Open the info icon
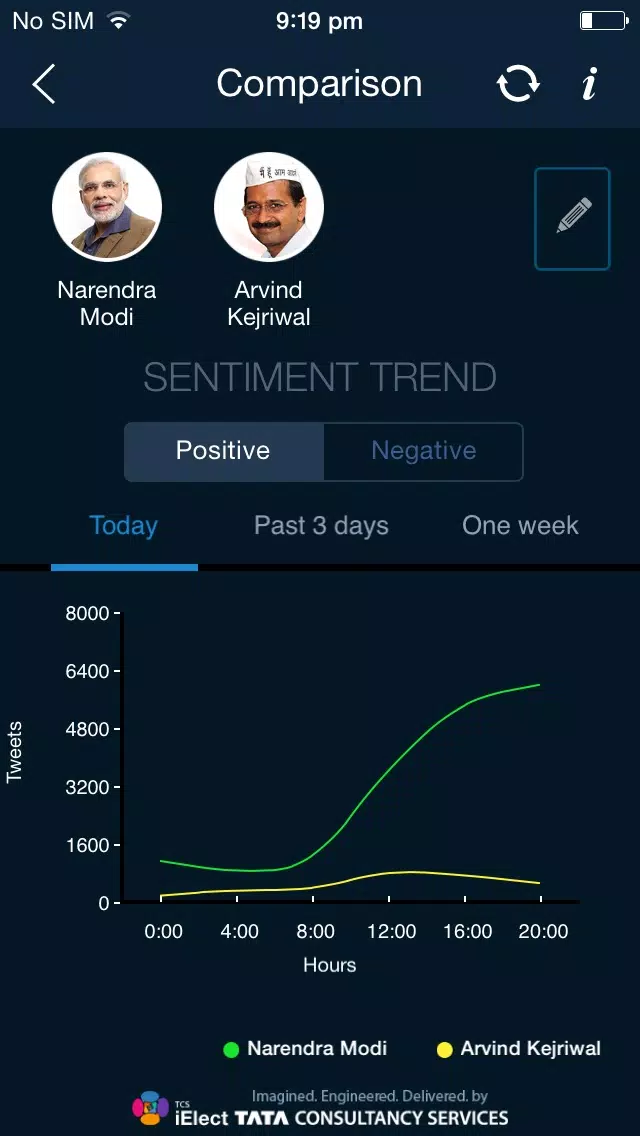The image size is (640, 1136). pyautogui.click(x=590, y=84)
